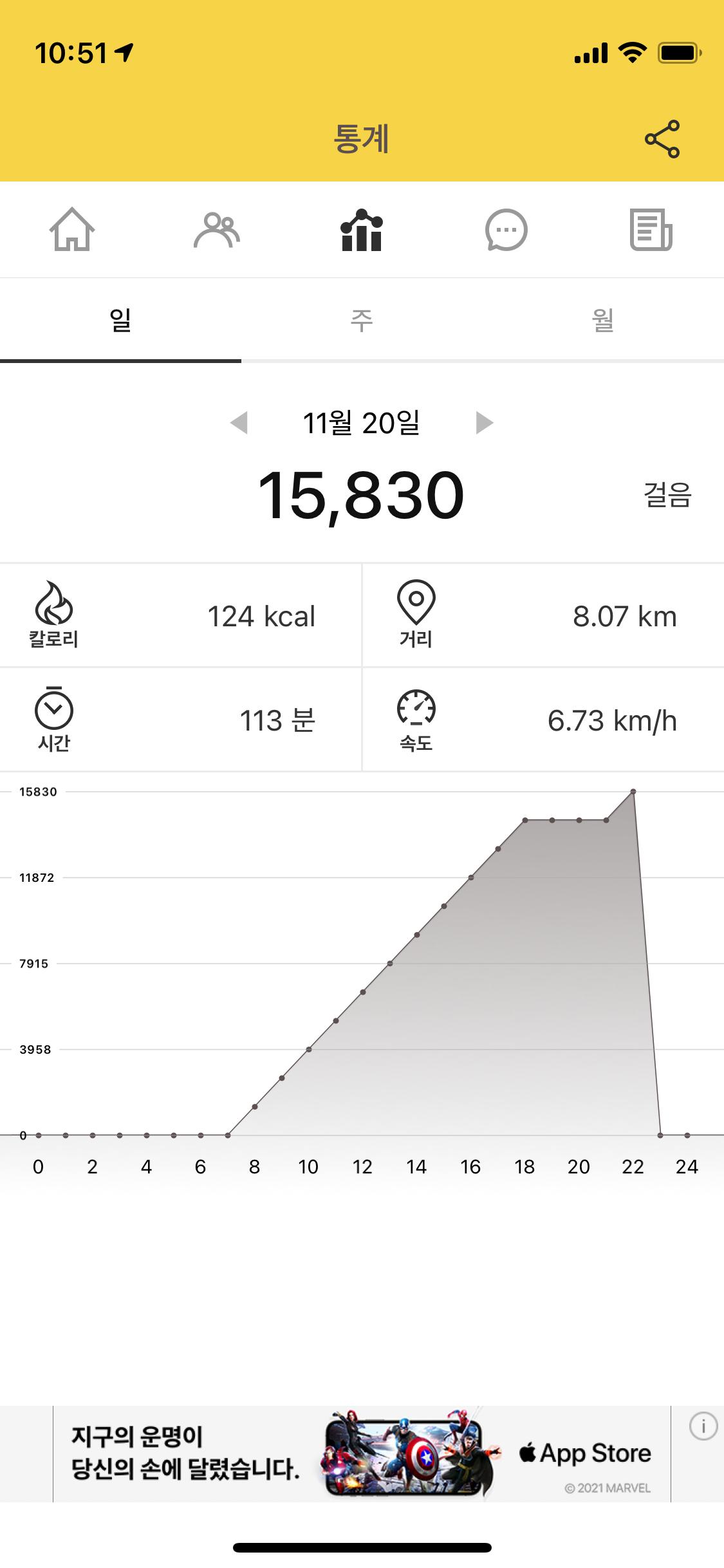The image size is (724, 1568).
Task: Go to the next day
Action: pos(485,423)
